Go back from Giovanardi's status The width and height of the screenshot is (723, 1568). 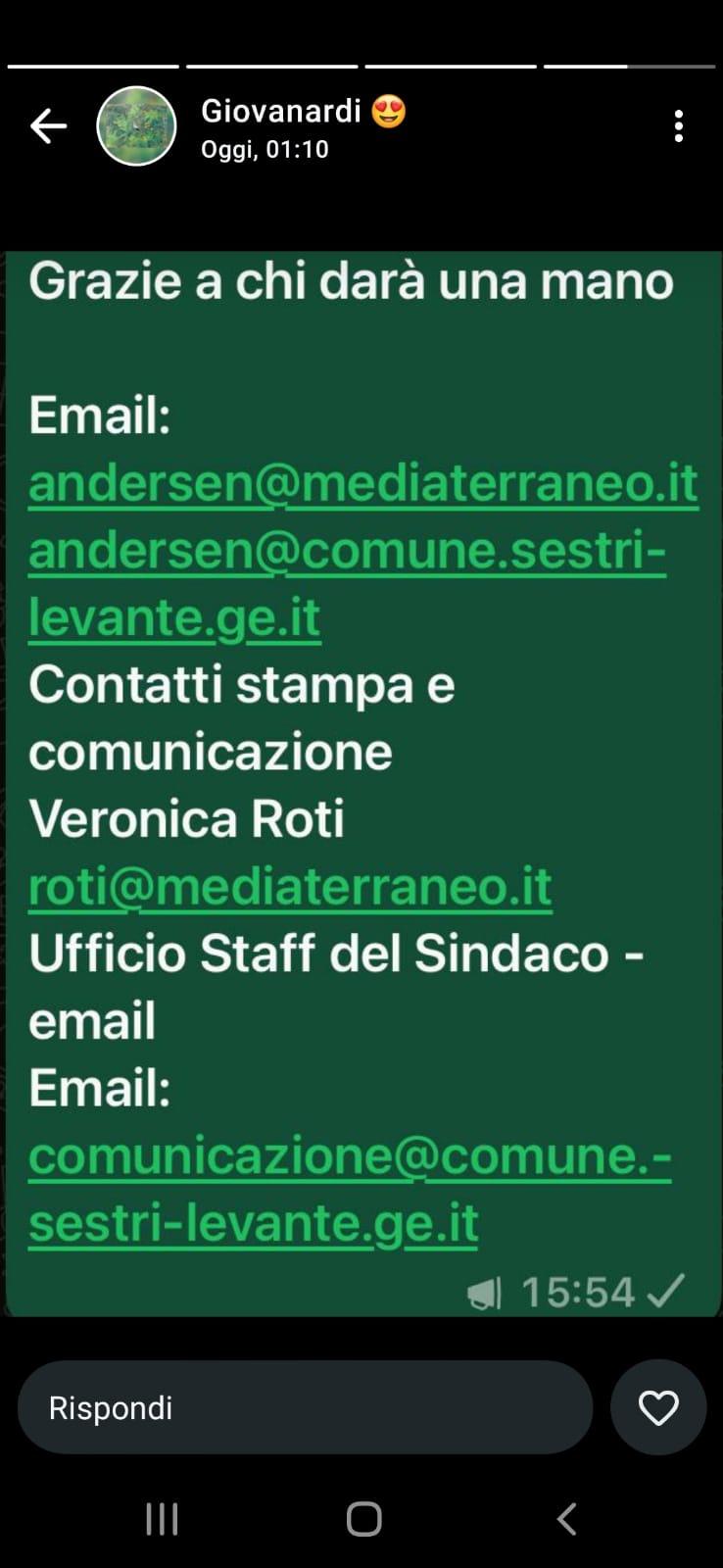(48, 126)
